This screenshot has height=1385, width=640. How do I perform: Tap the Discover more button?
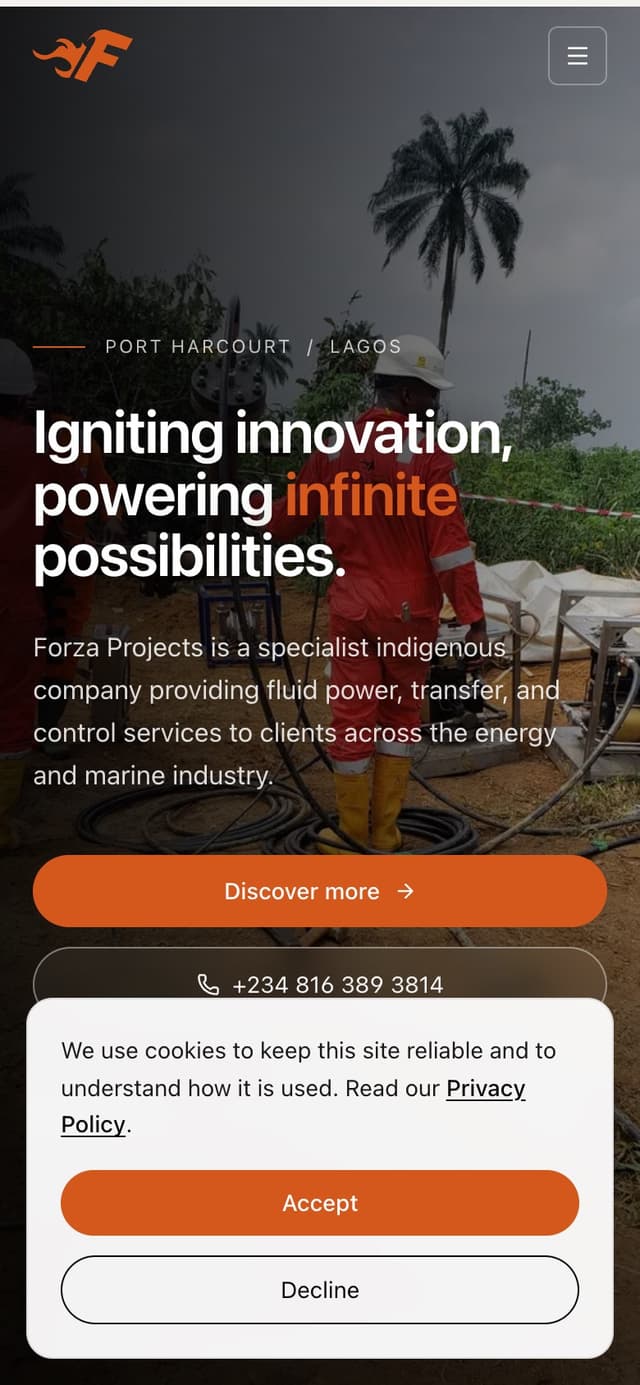click(320, 891)
